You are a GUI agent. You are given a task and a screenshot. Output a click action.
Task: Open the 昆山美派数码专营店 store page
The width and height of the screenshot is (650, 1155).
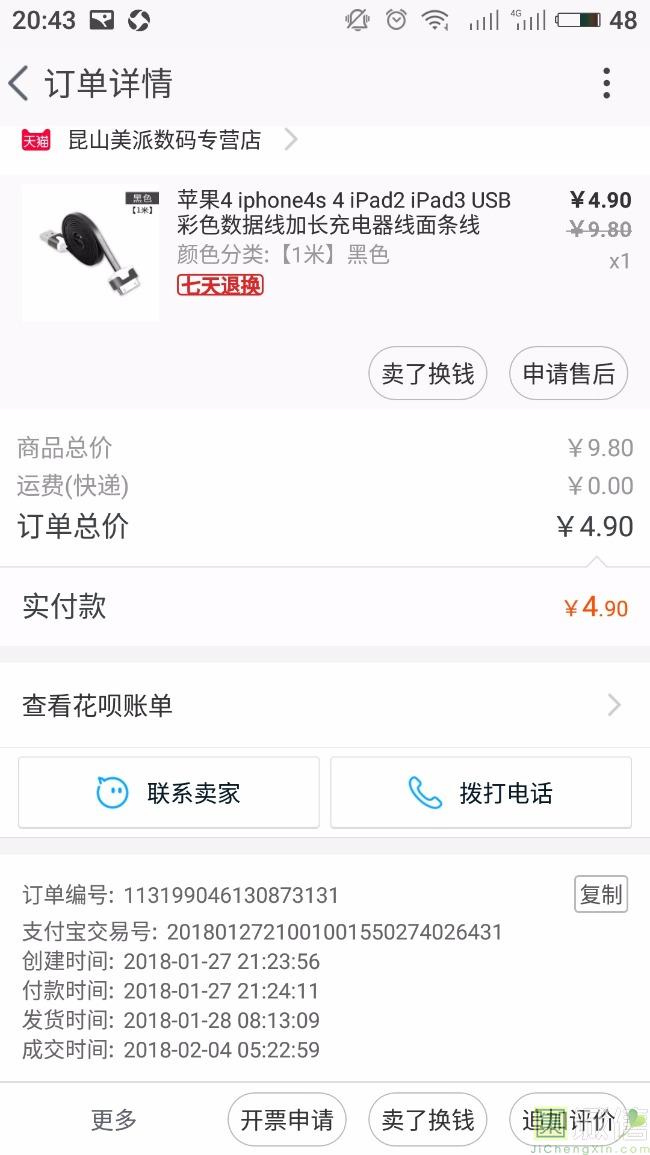click(x=164, y=140)
